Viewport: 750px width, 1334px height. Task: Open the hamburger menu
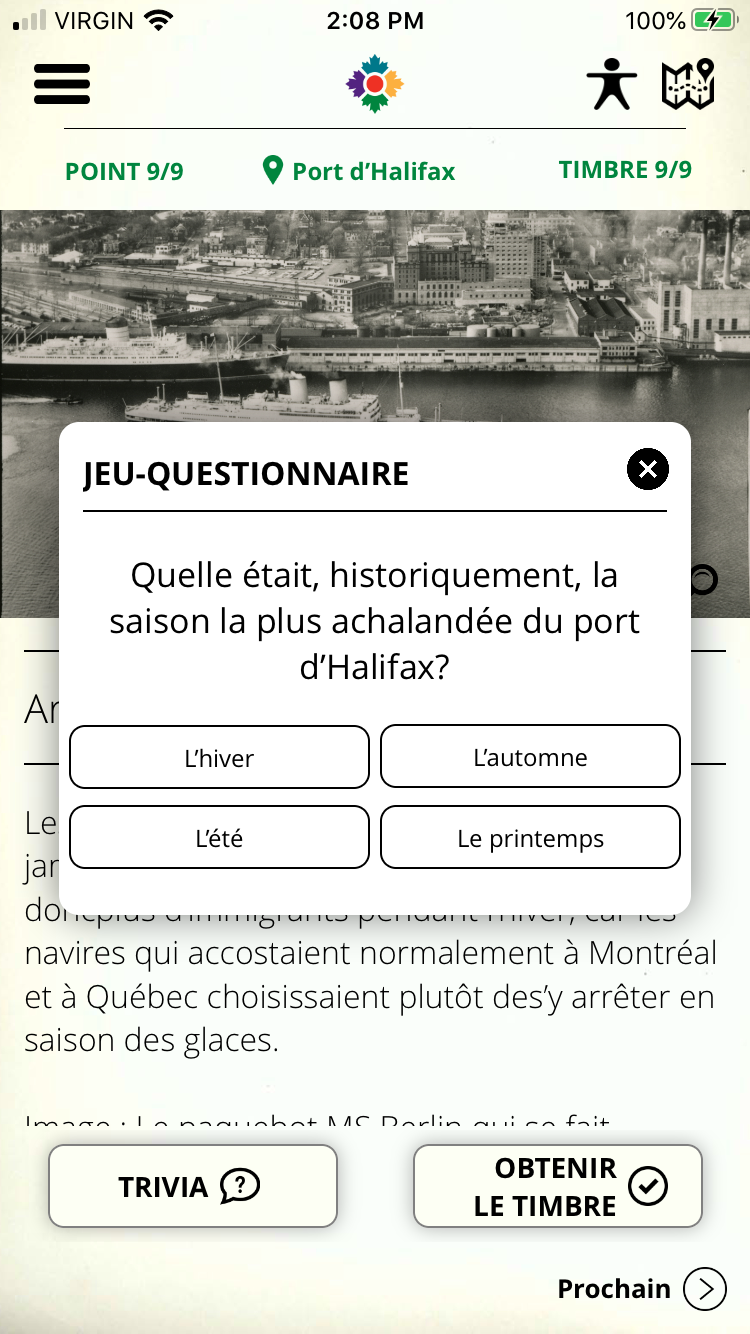click(62, 84)
